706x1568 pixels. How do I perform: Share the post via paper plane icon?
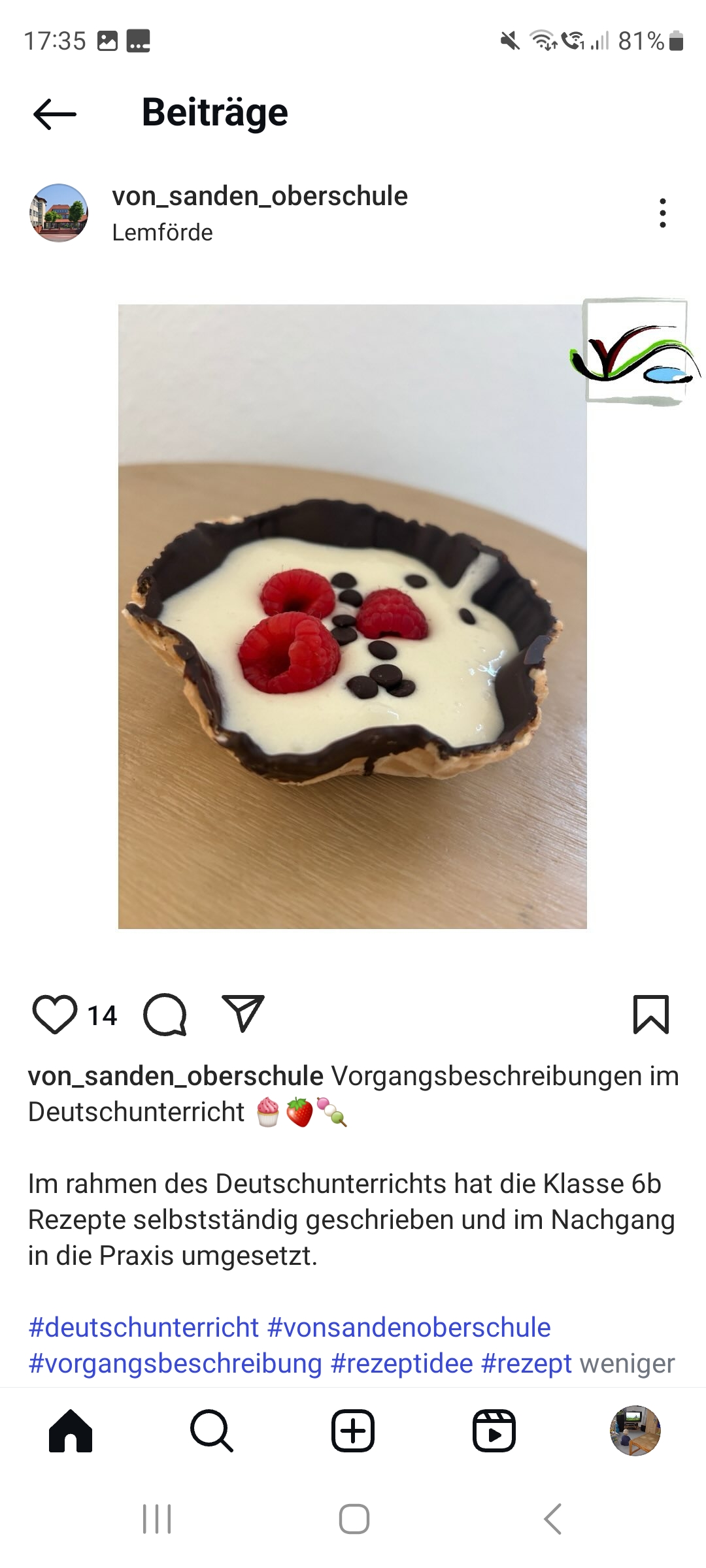243,1013
